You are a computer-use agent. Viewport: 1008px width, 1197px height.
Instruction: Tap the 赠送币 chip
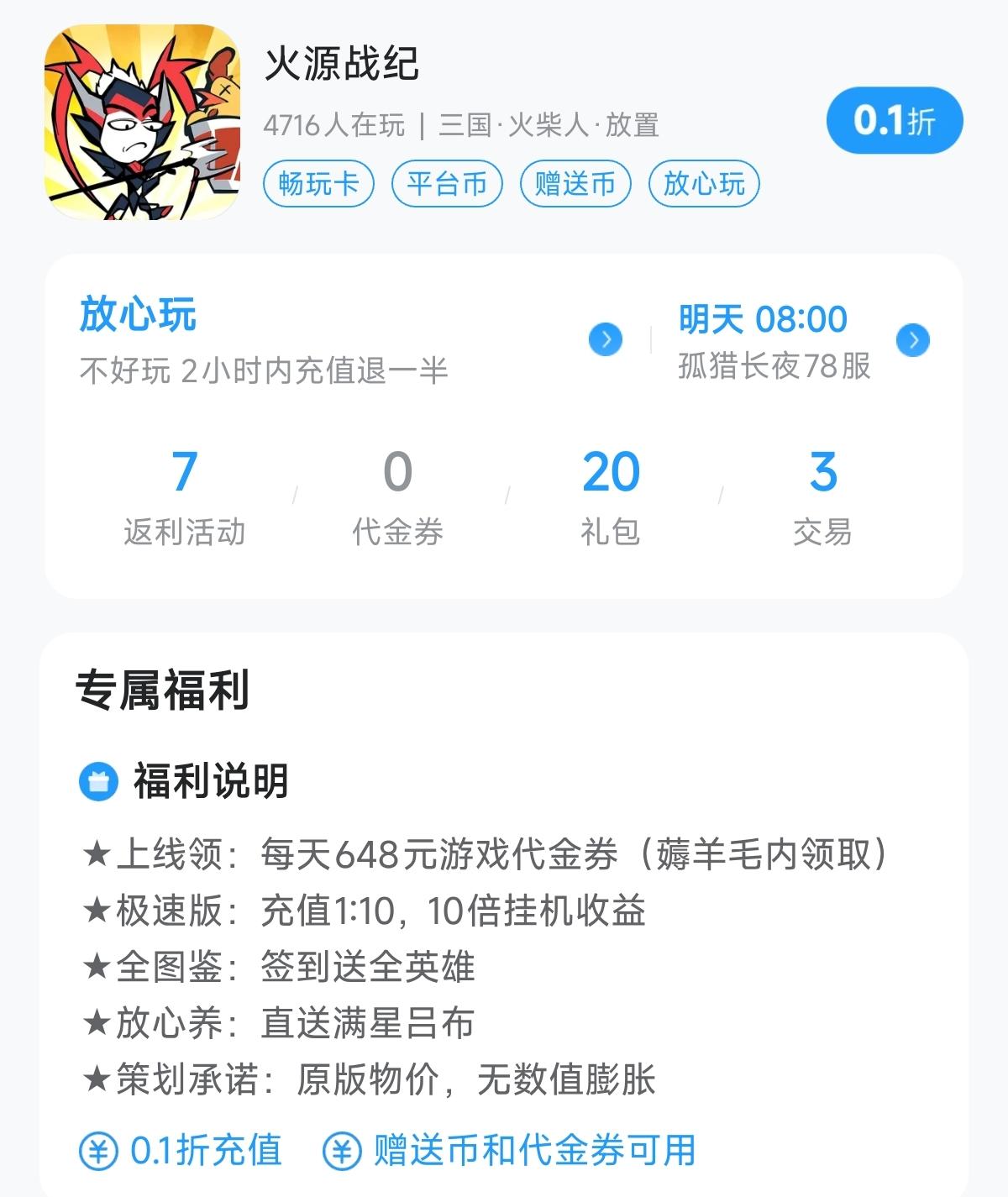tap(575, 183)
